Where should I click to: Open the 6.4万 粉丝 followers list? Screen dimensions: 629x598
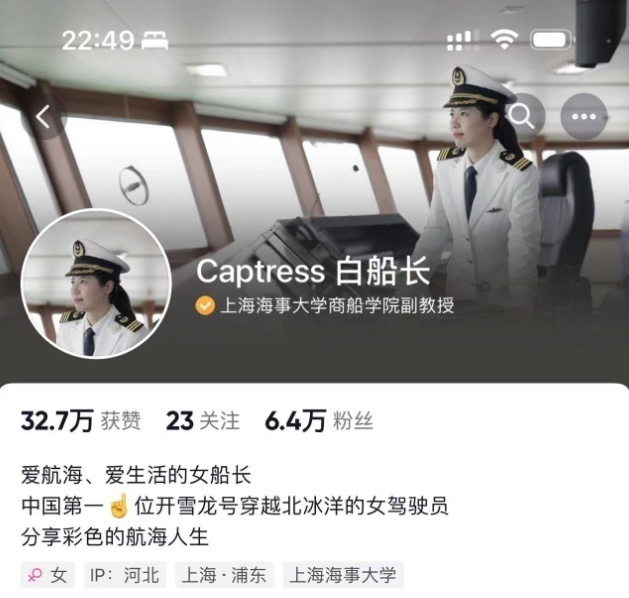[x=318, y=421]
